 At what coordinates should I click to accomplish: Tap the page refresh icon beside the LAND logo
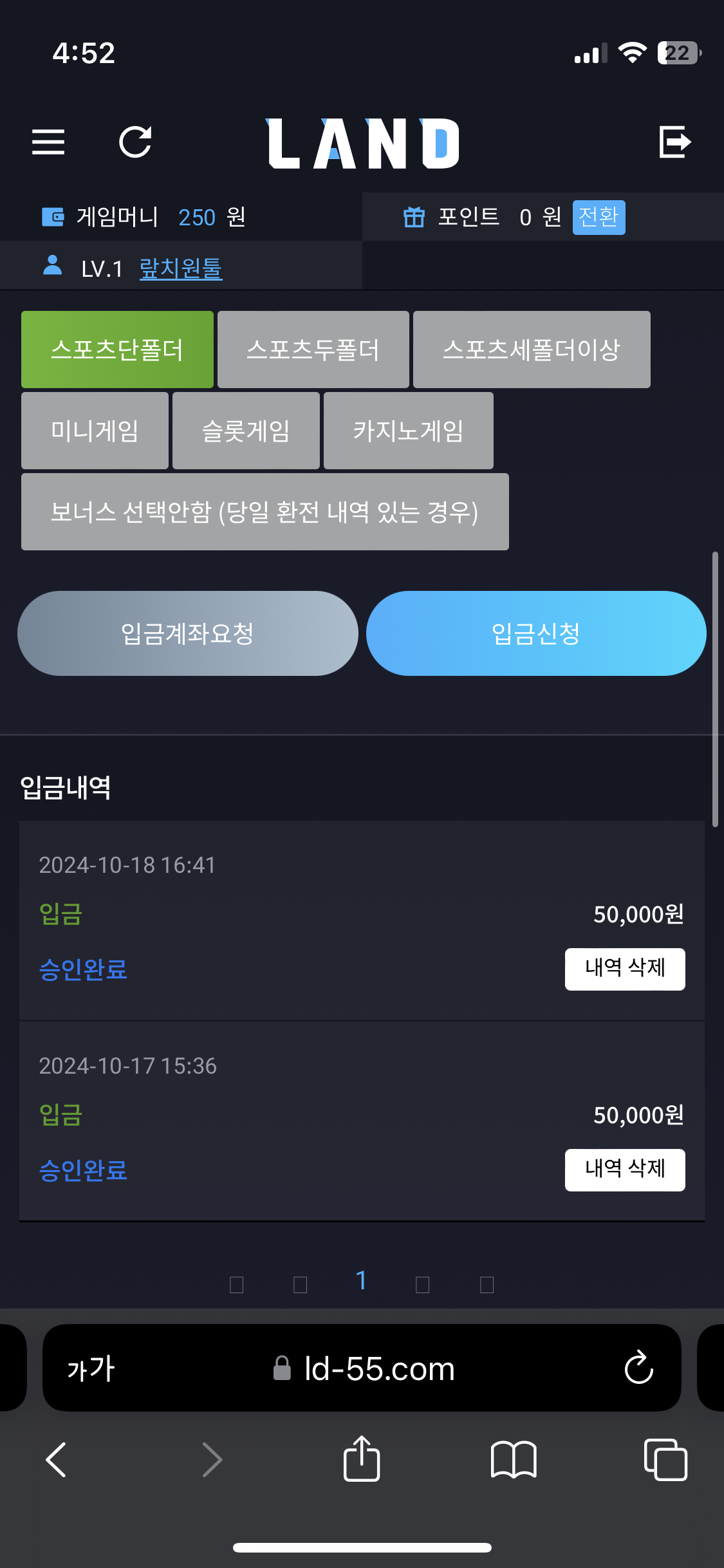(x=136, y=142)
